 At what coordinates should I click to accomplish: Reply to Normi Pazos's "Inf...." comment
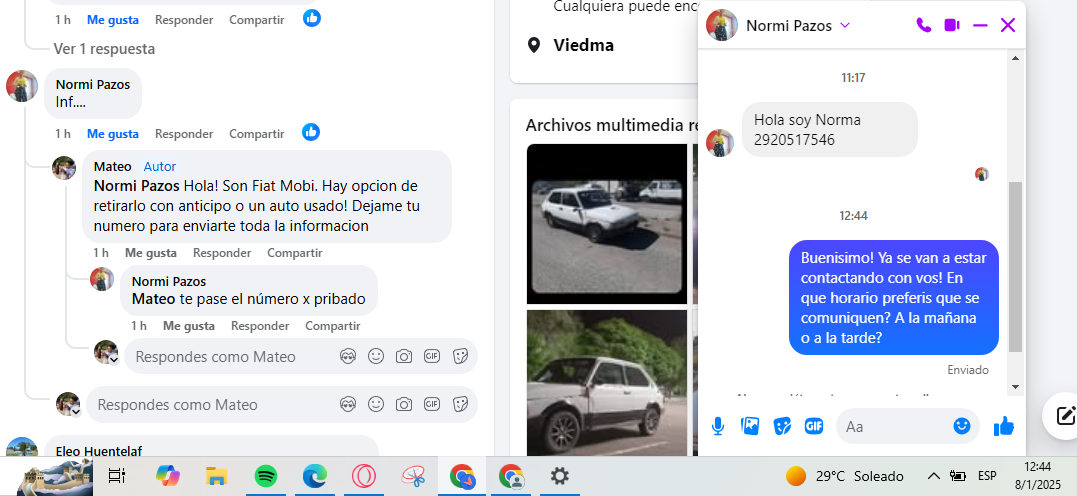184,133
